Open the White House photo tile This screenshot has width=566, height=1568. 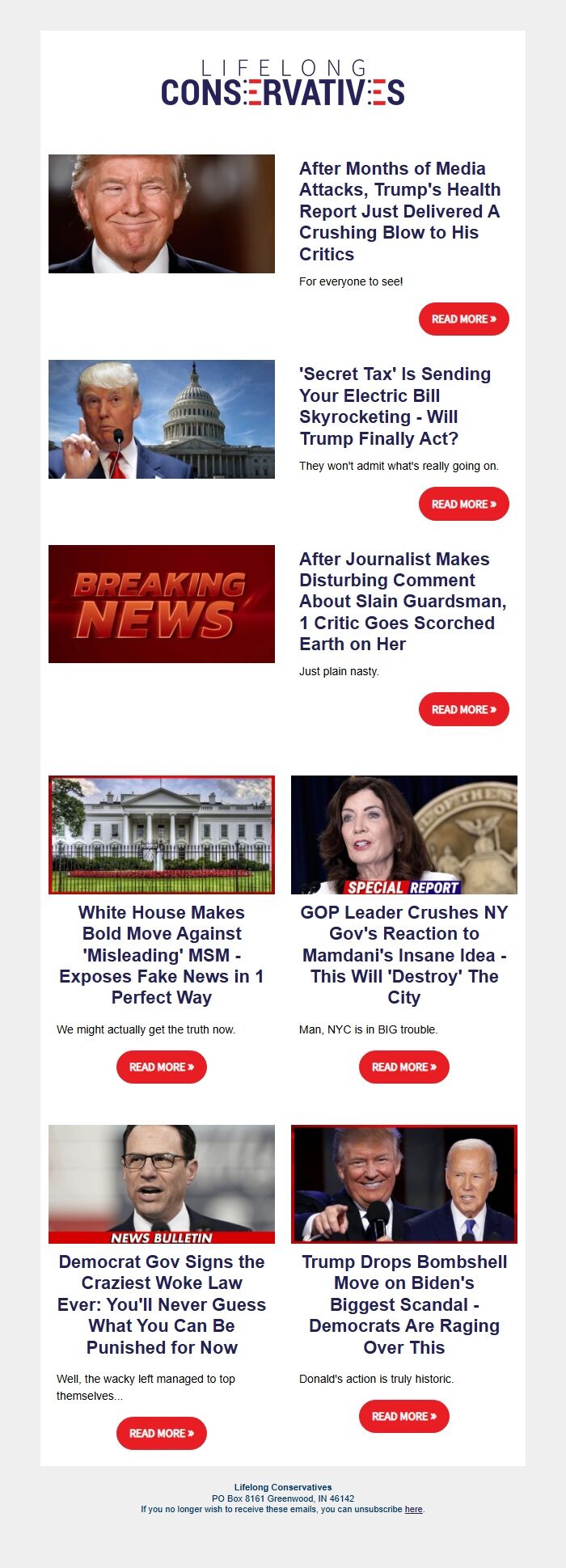click(162, 835)
